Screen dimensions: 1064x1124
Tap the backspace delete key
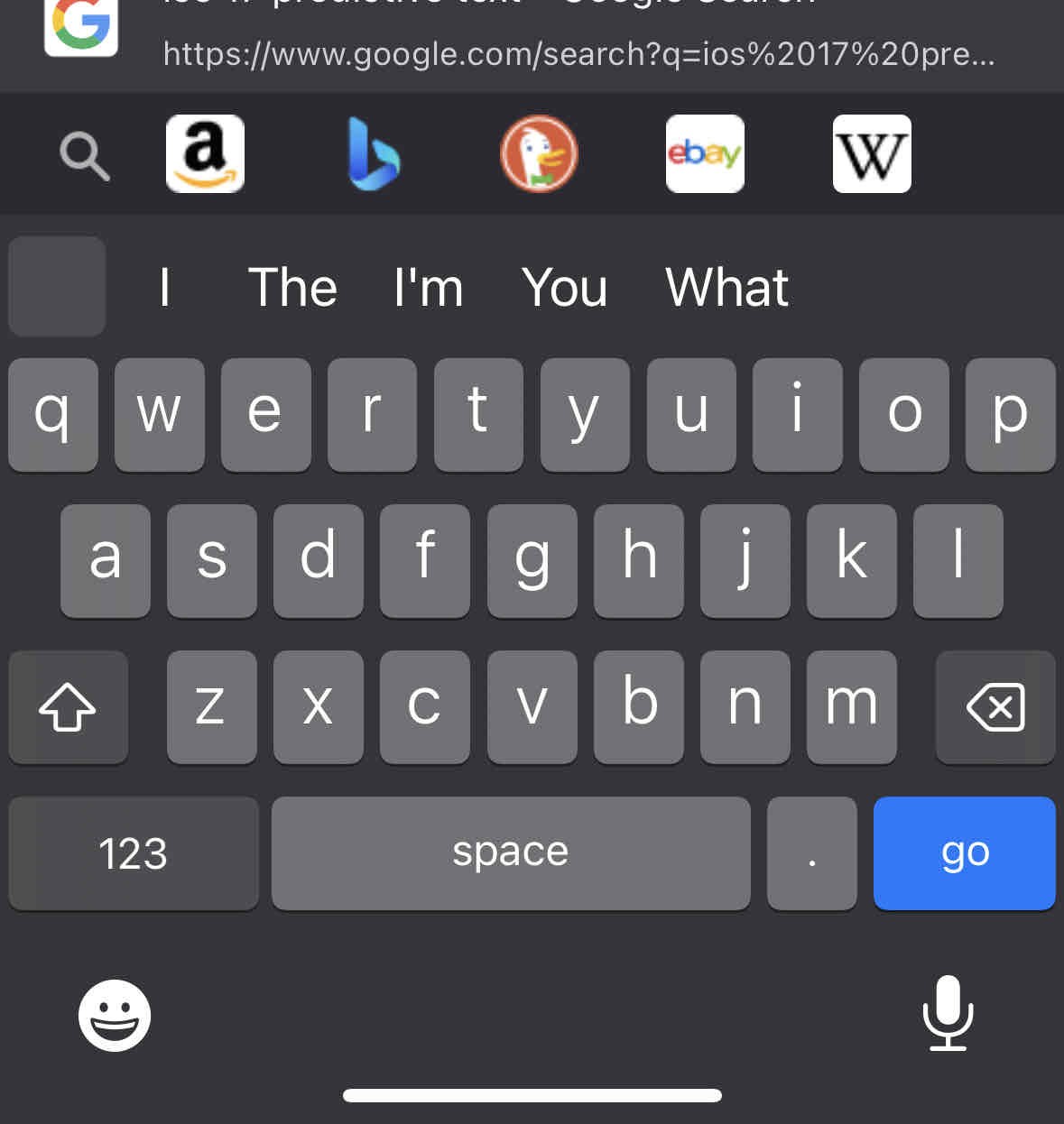point(995,706)
